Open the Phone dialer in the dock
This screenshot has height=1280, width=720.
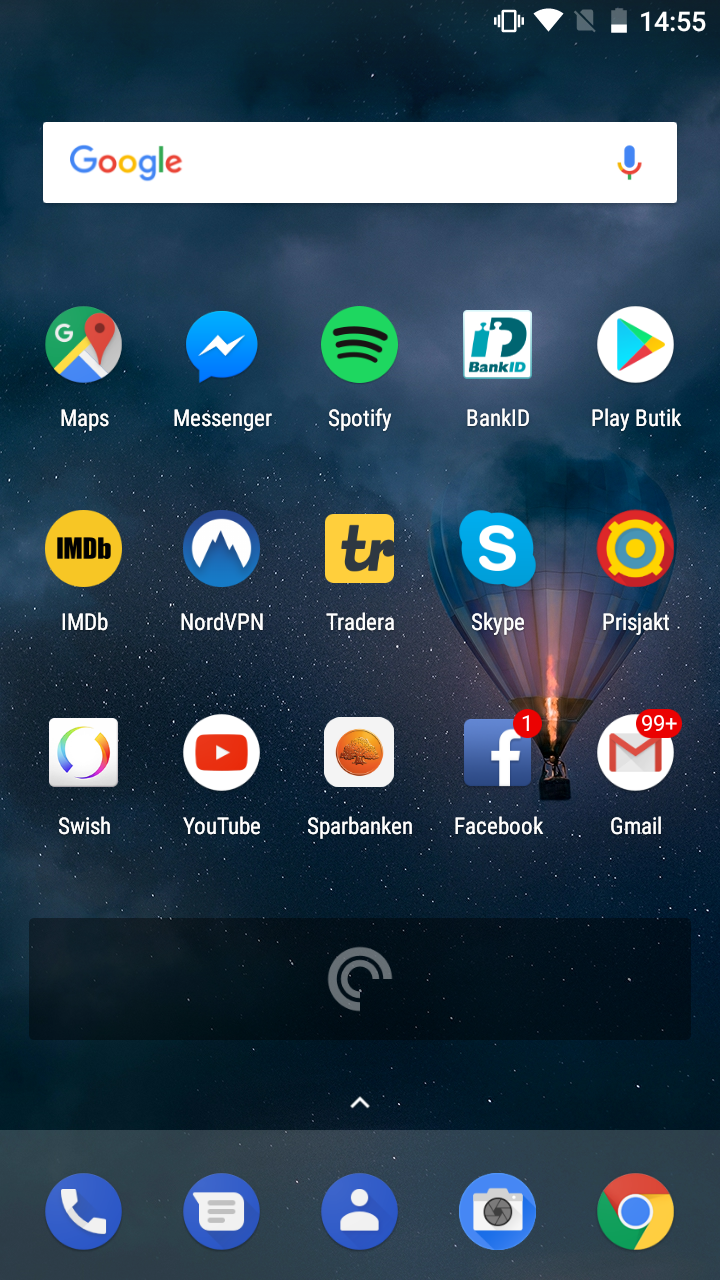tap(84, 1211)
